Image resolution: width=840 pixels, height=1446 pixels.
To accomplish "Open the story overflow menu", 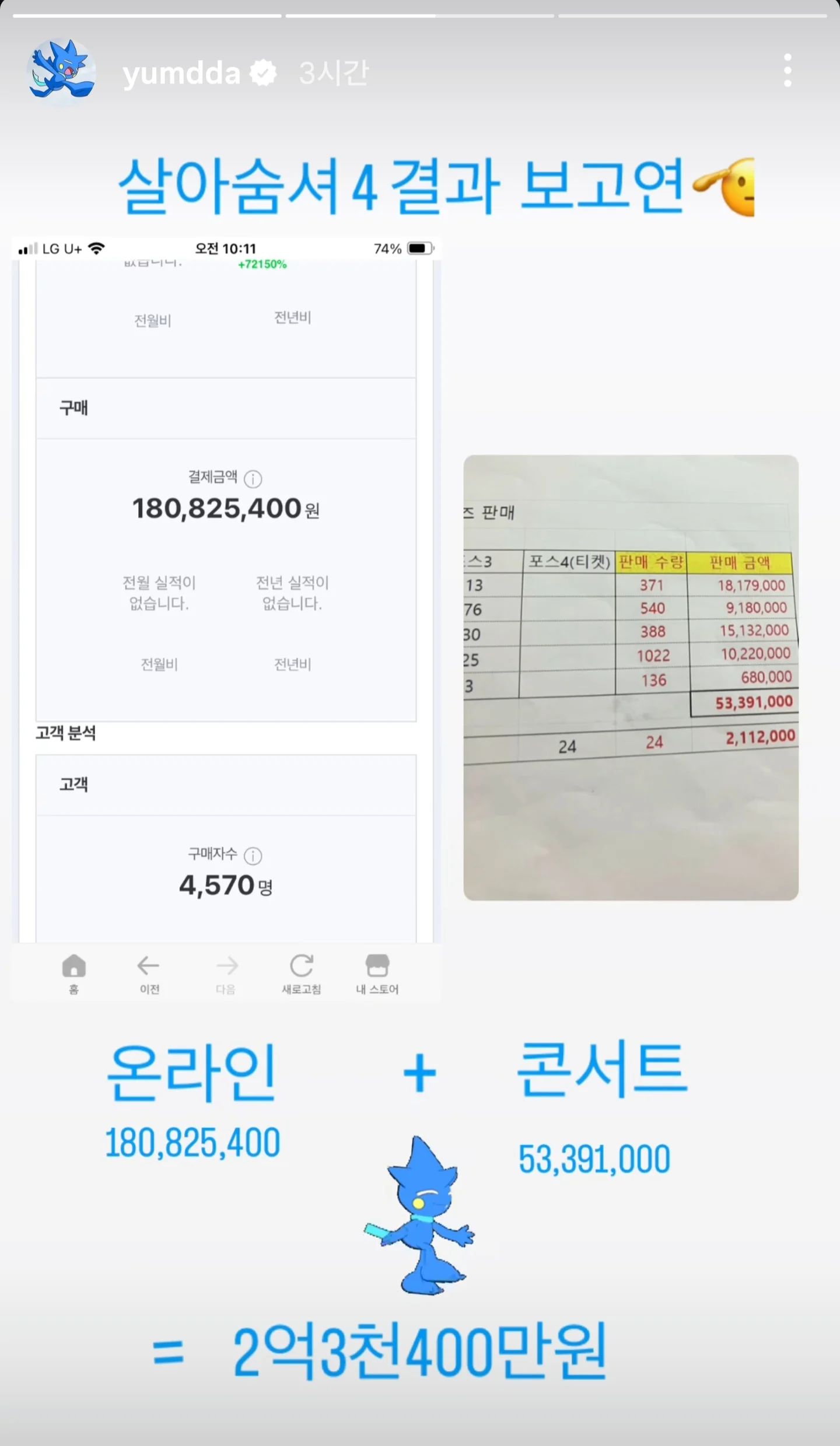I will 787,71.
